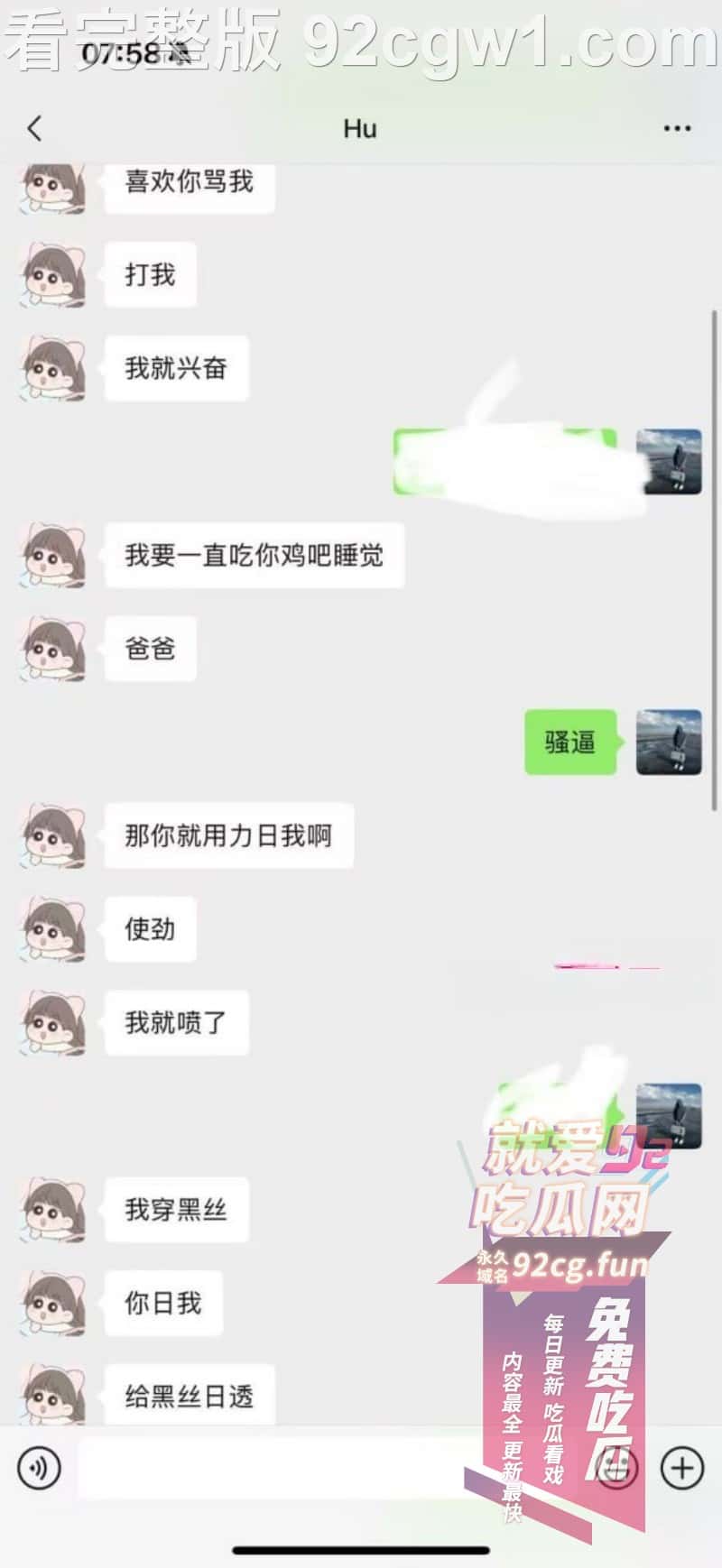Go back from the Hu chat
The width and height of the screenshot is (722, 1568).
pyautogui.click(x=34, y=128)
